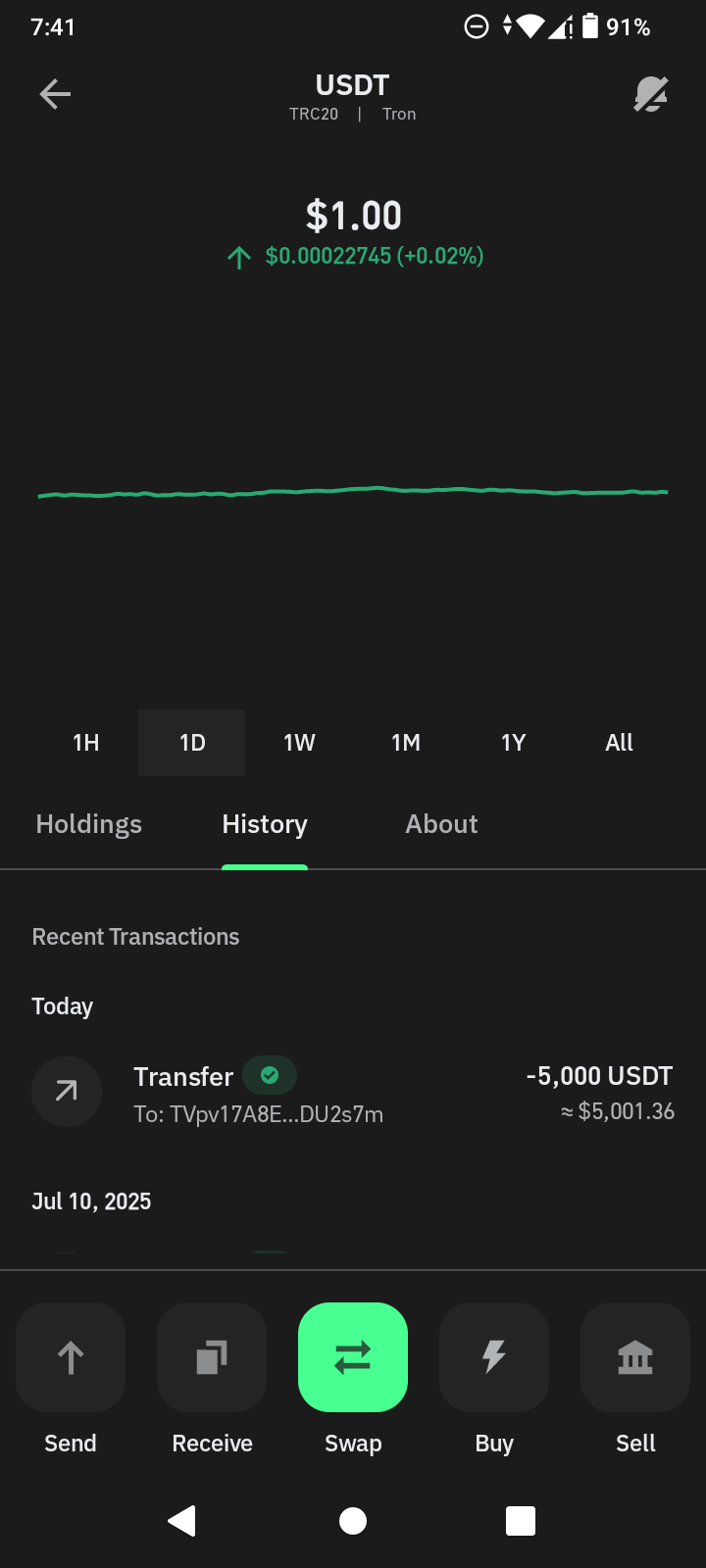This screenshot has width=706, height=1568.
Task: Switch to the Holdings tab
Action: 87,823
